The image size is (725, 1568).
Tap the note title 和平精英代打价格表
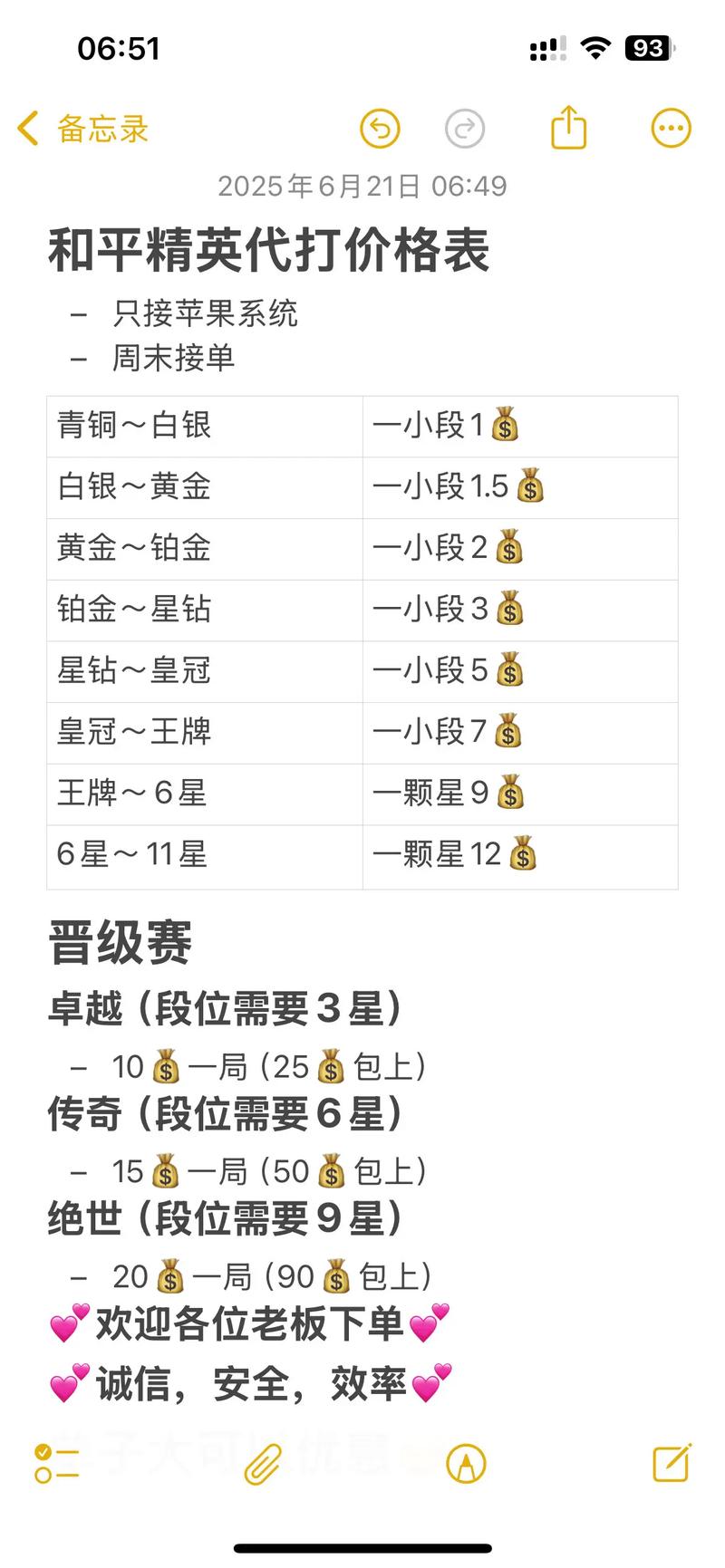268,252
